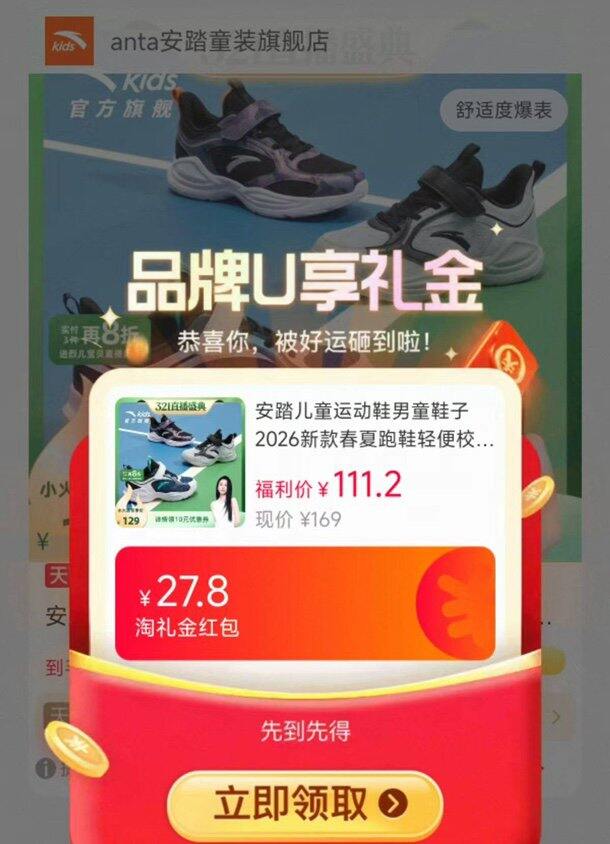The image size is (610, 844).
Task: Select the ¥27.8 淘礼金红包 coupon
Action: click(304, 602)
